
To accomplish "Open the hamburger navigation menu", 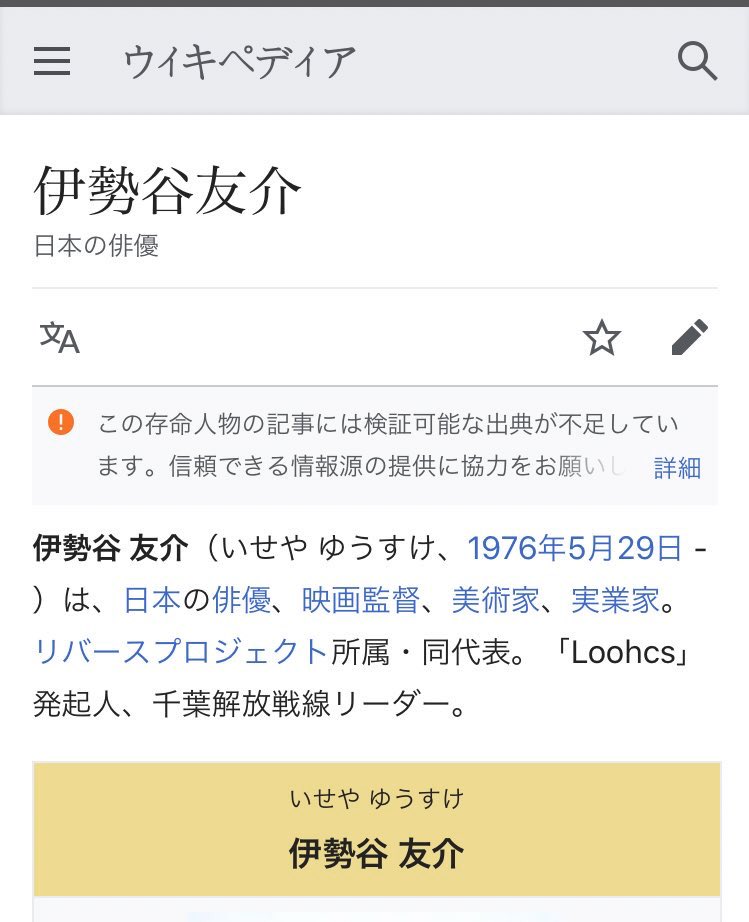I will pyautogui.click(x=52, y=62).
